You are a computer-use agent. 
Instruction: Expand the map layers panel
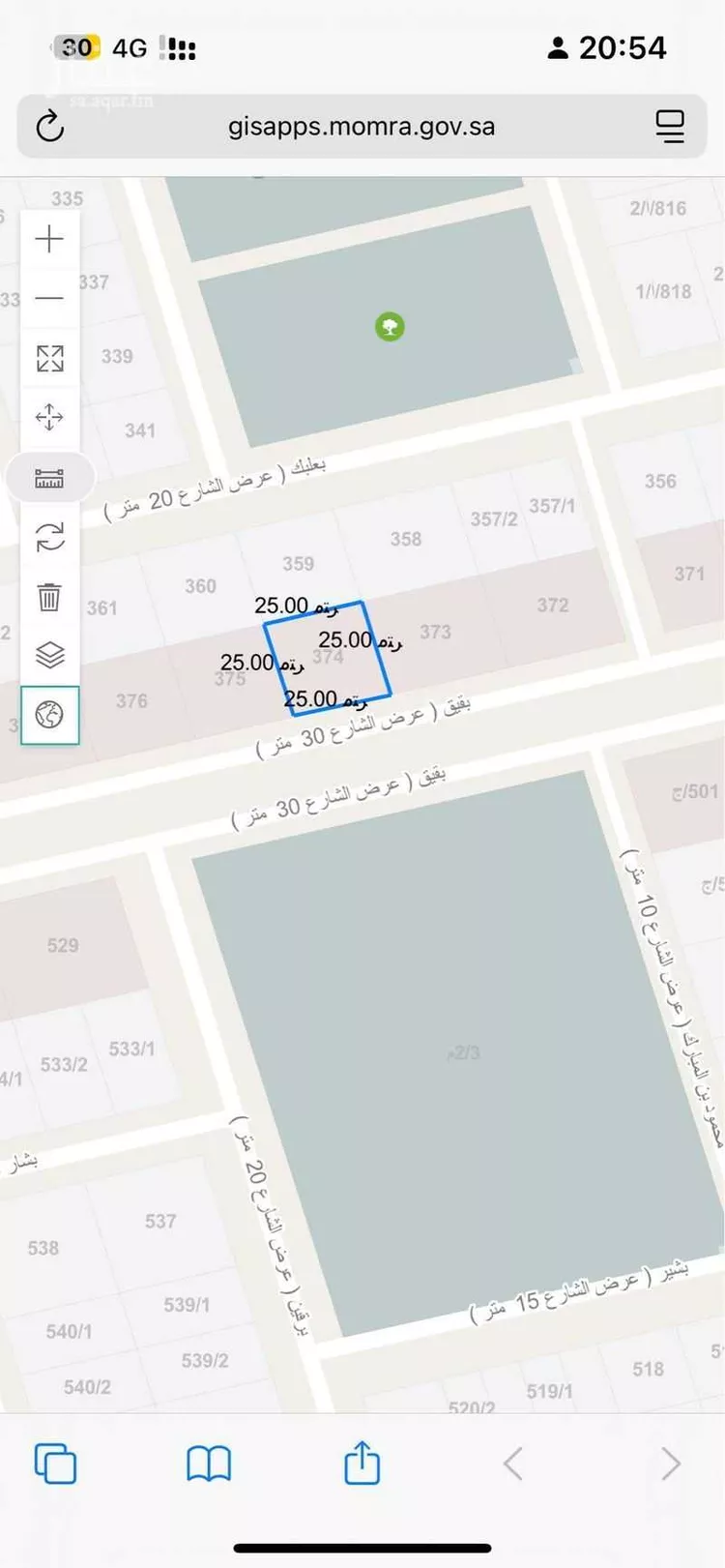coord(48,655)
